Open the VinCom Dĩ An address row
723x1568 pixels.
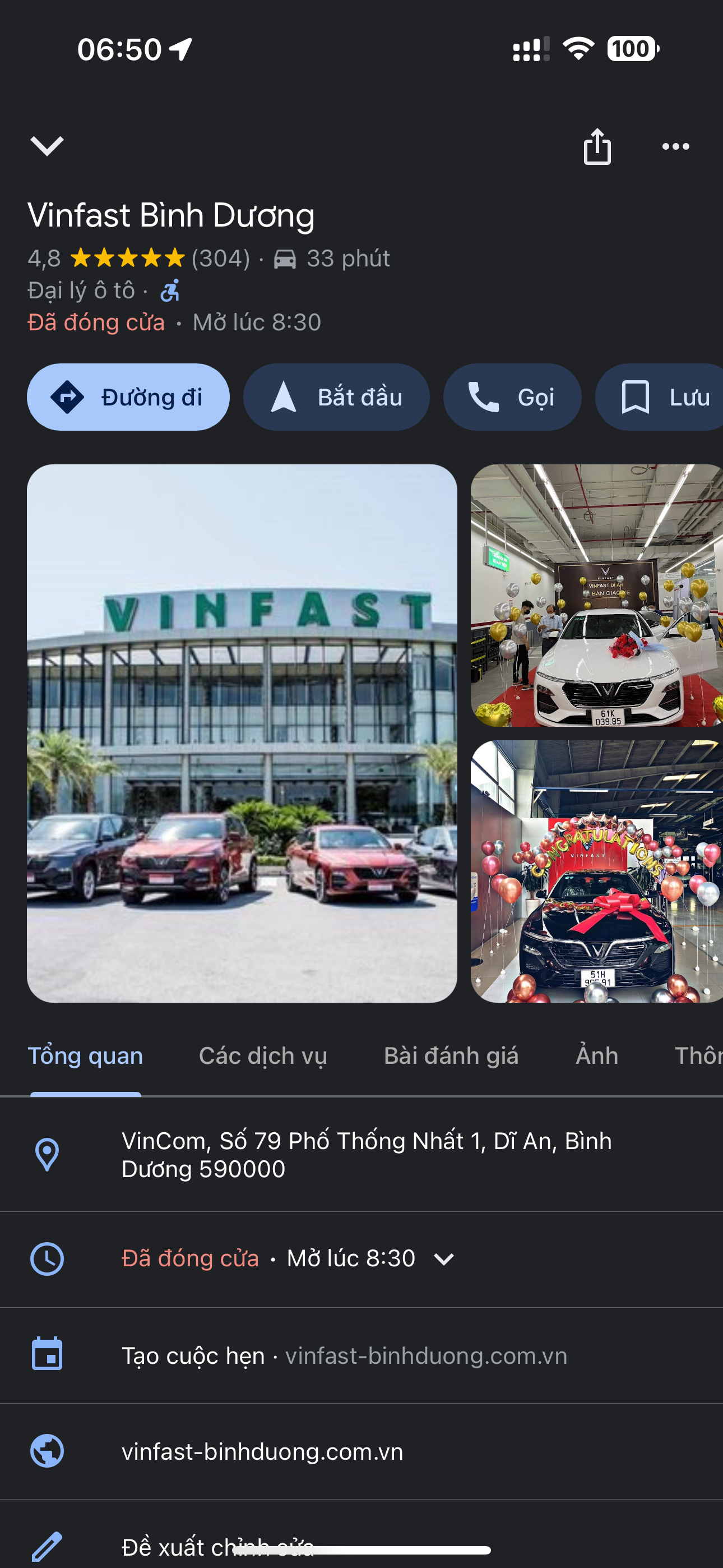coord(365,1155)
